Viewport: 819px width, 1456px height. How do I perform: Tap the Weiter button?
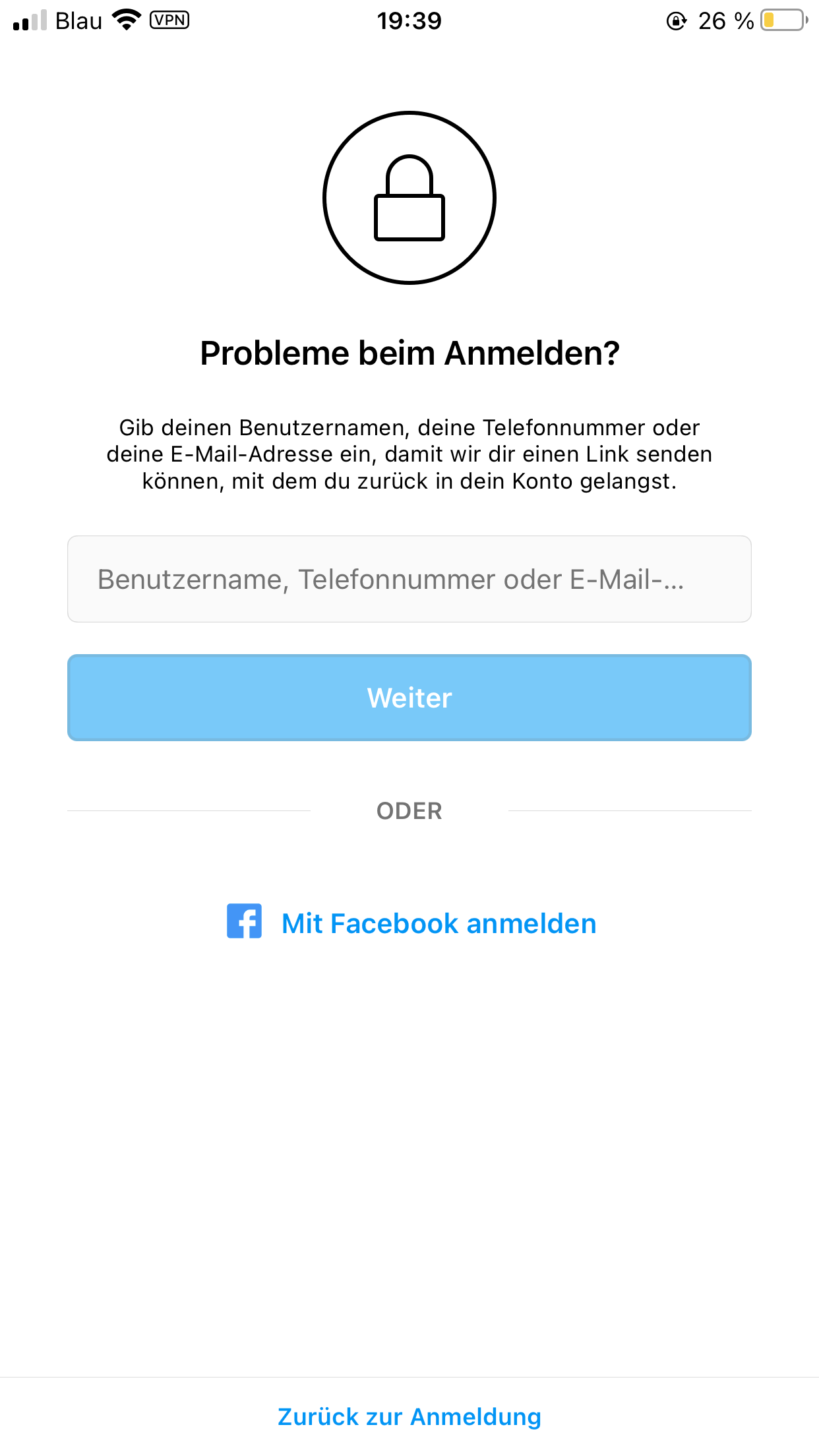[409, 698]
